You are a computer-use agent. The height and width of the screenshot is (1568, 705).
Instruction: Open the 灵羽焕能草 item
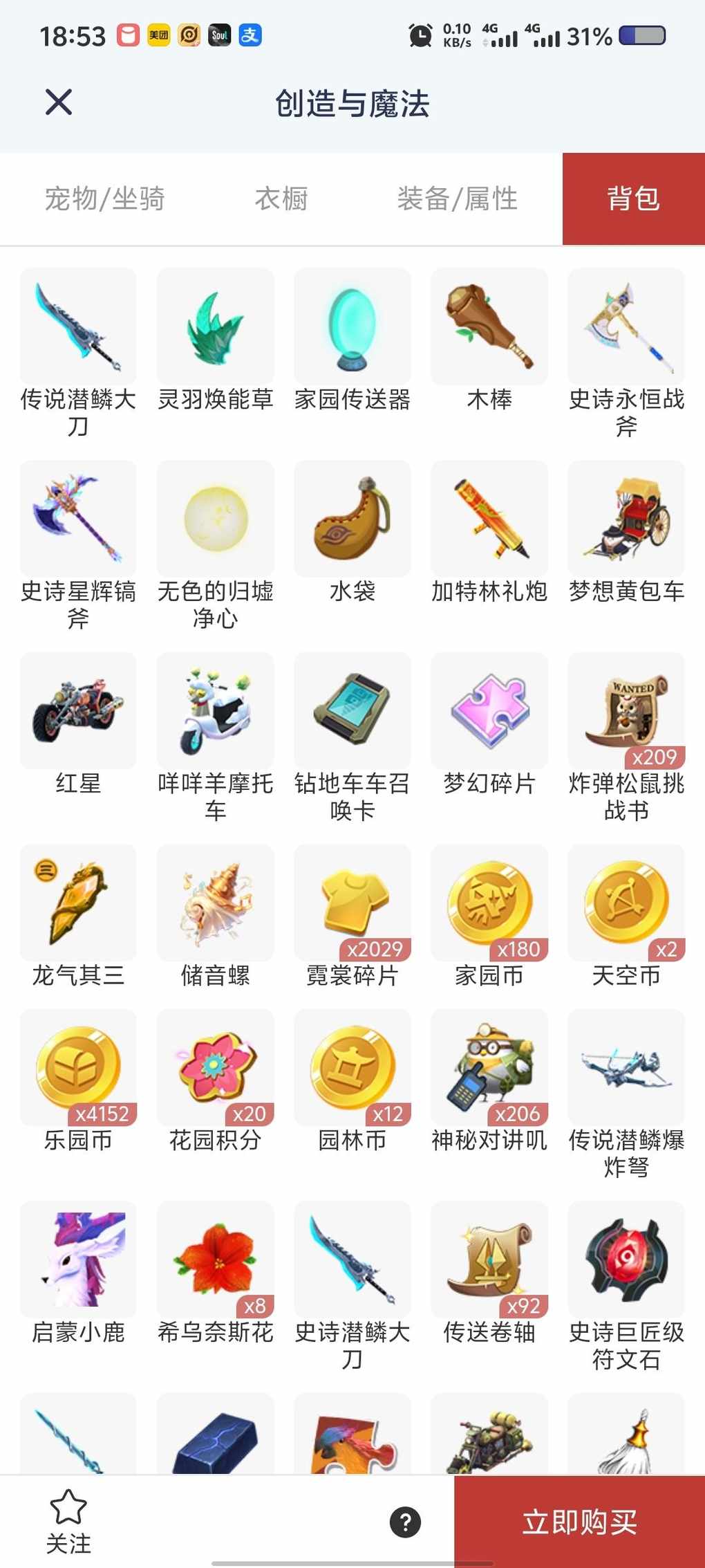point(215,326)
